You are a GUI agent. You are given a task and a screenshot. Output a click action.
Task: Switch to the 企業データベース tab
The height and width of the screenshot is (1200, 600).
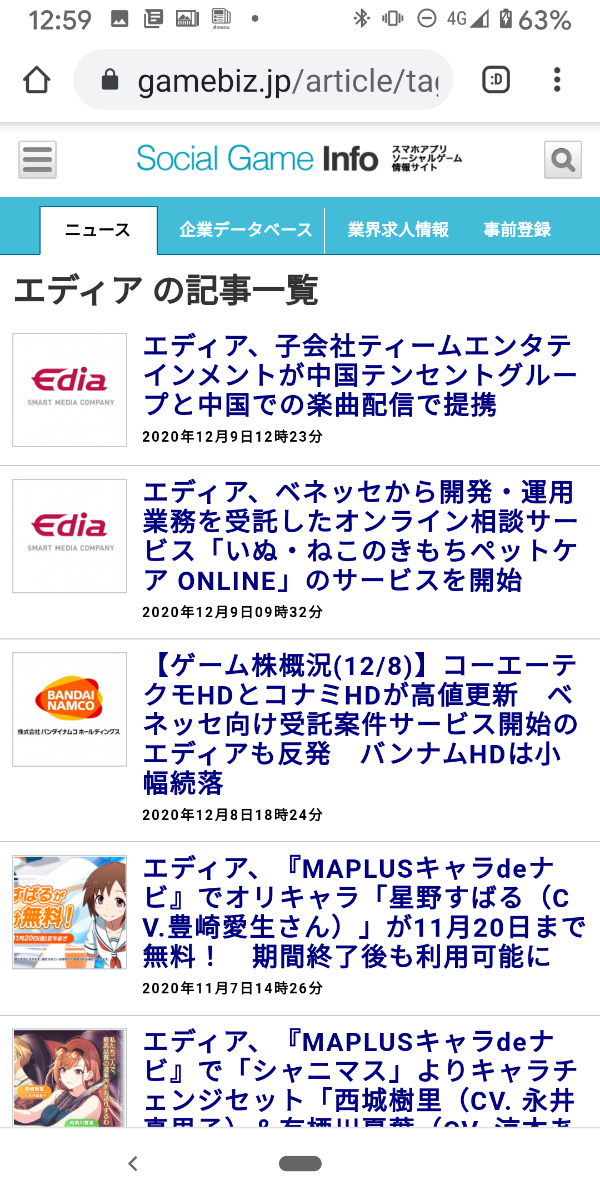coord(245,230)
